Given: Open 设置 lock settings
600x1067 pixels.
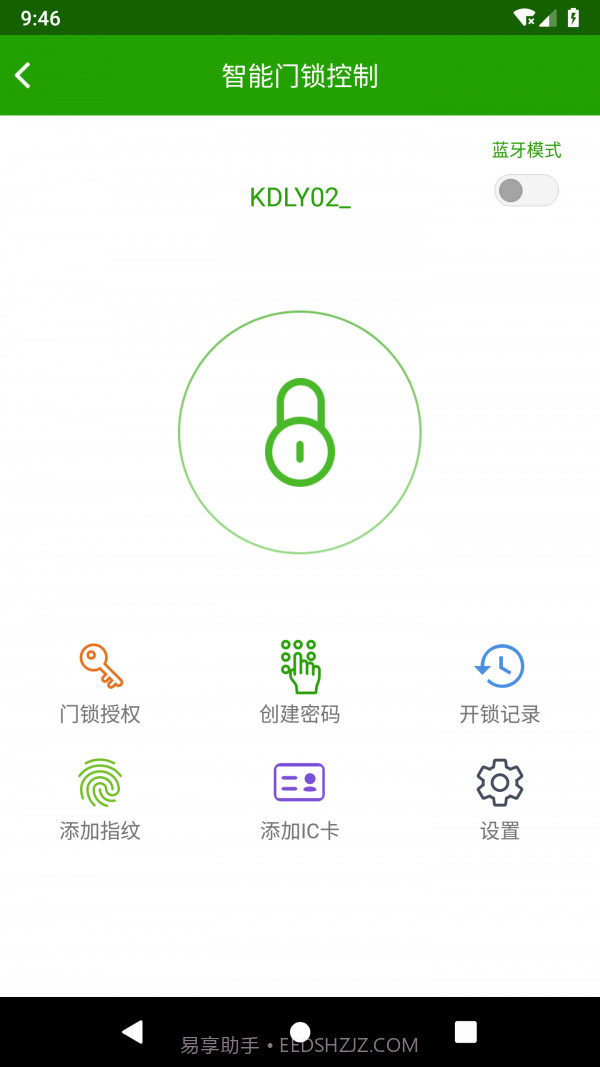Looking at the screenshot, I should pos(500,799).
